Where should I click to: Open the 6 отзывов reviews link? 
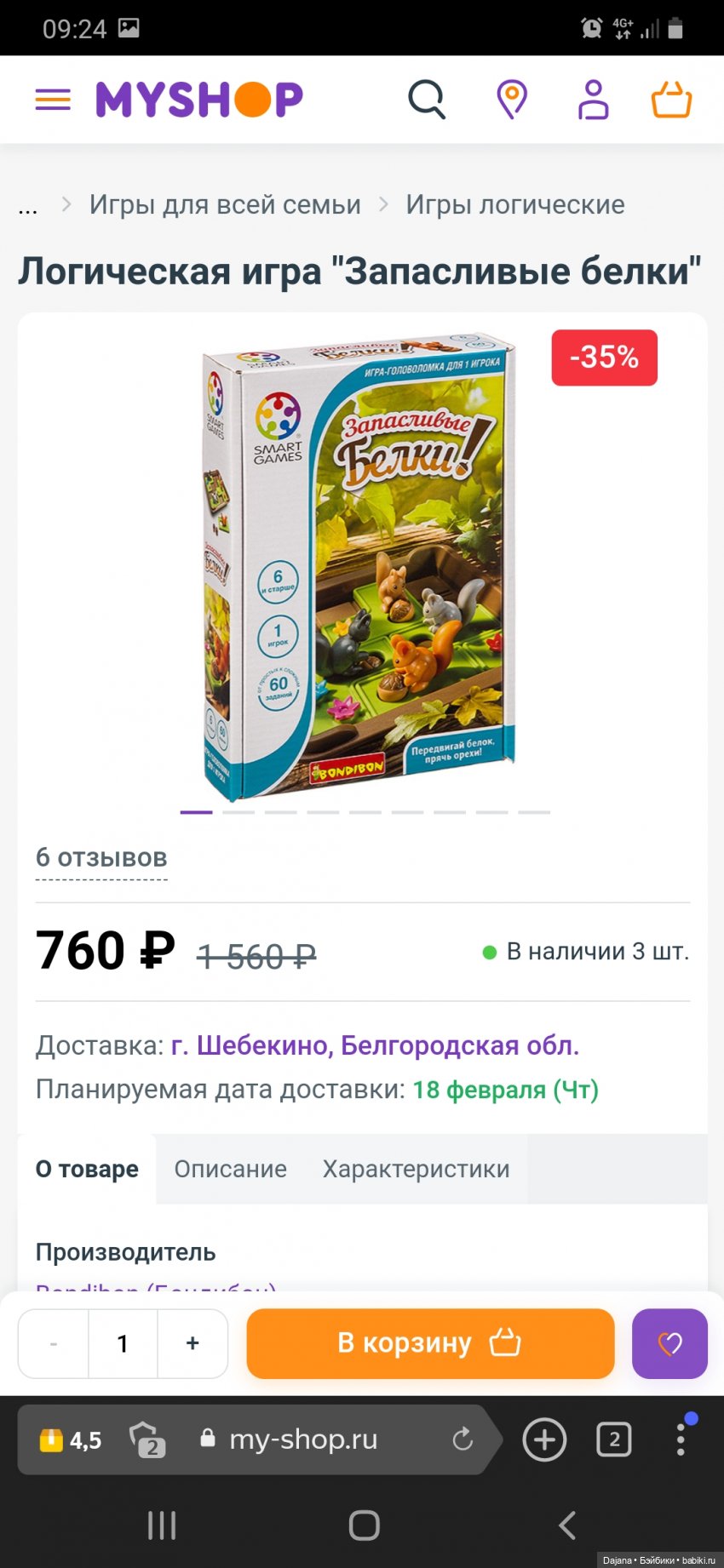pyautogui.click(x=101, y=858)
